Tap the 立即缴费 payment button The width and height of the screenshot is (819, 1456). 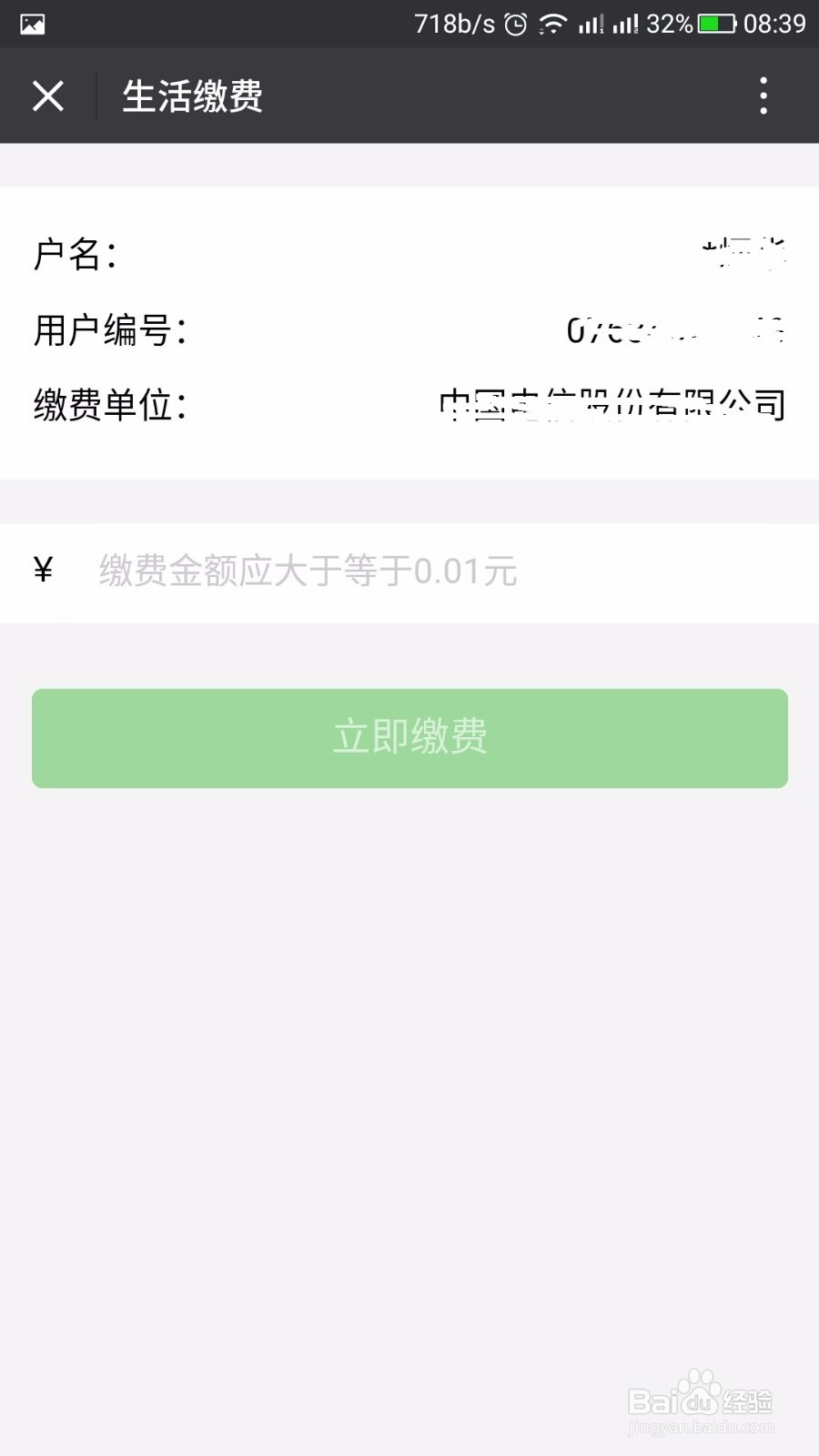coord(409,738)
